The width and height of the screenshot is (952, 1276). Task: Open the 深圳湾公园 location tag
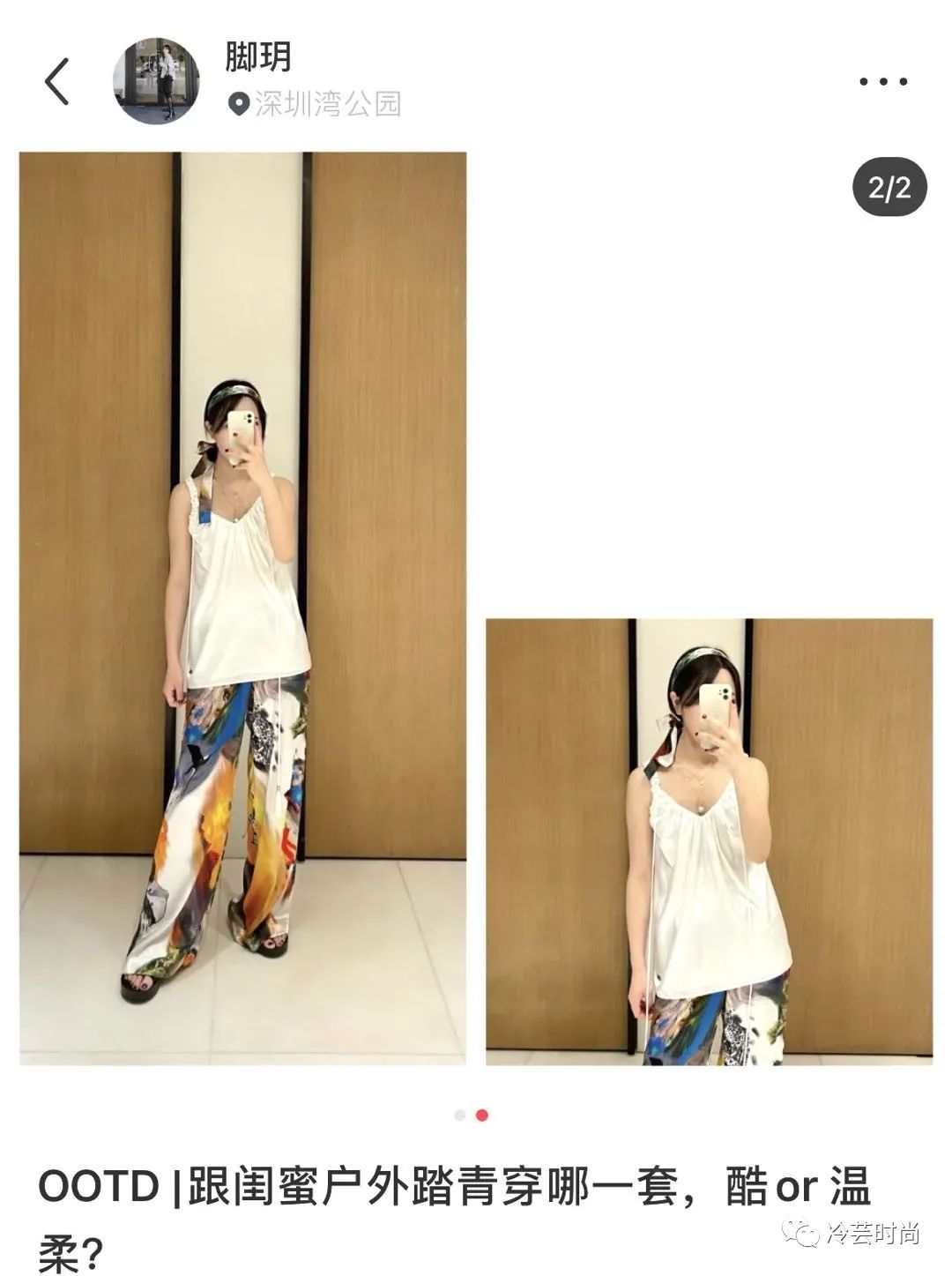point(315,105)
